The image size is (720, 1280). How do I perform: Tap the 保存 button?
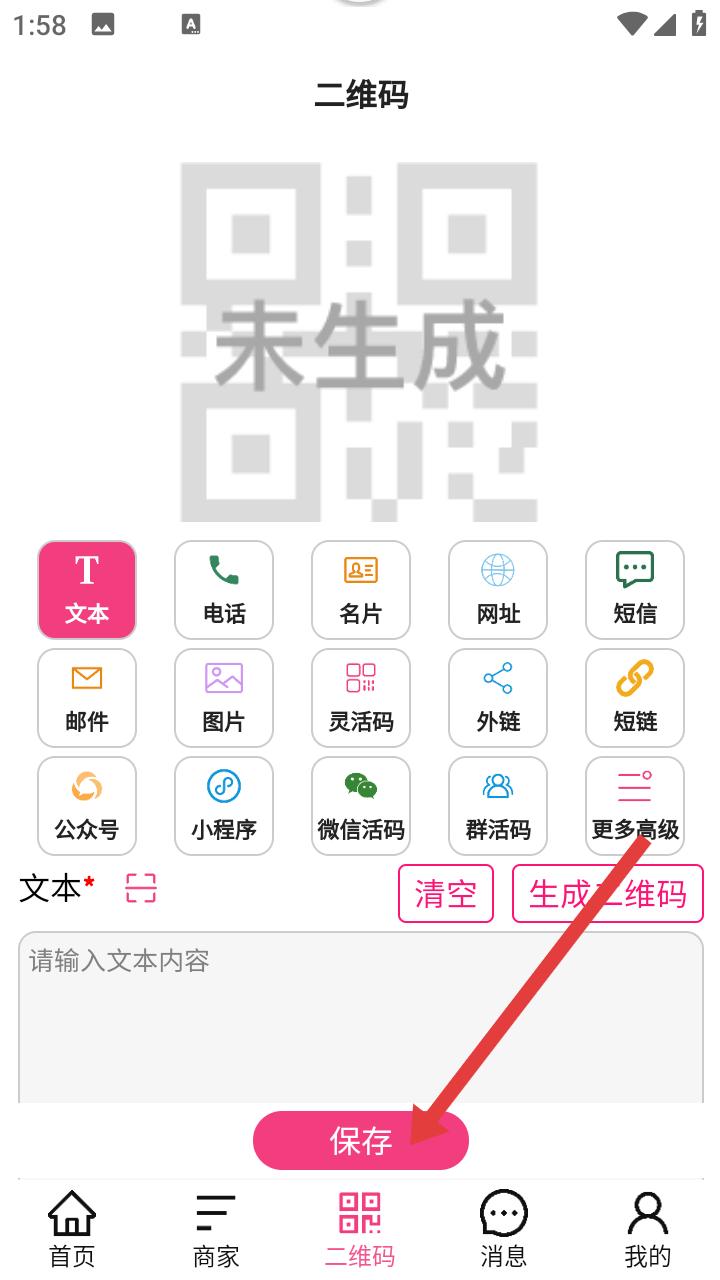(x=361, y=1141)
